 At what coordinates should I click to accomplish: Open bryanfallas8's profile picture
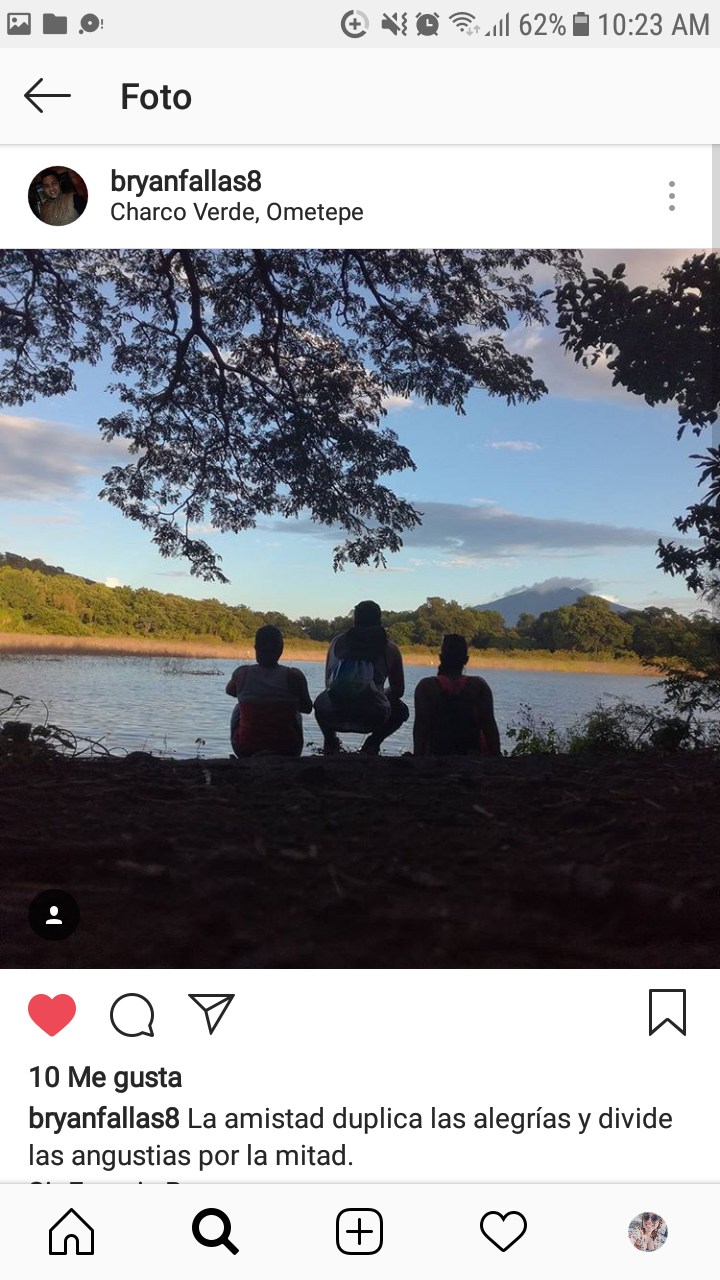pos(58,196)
